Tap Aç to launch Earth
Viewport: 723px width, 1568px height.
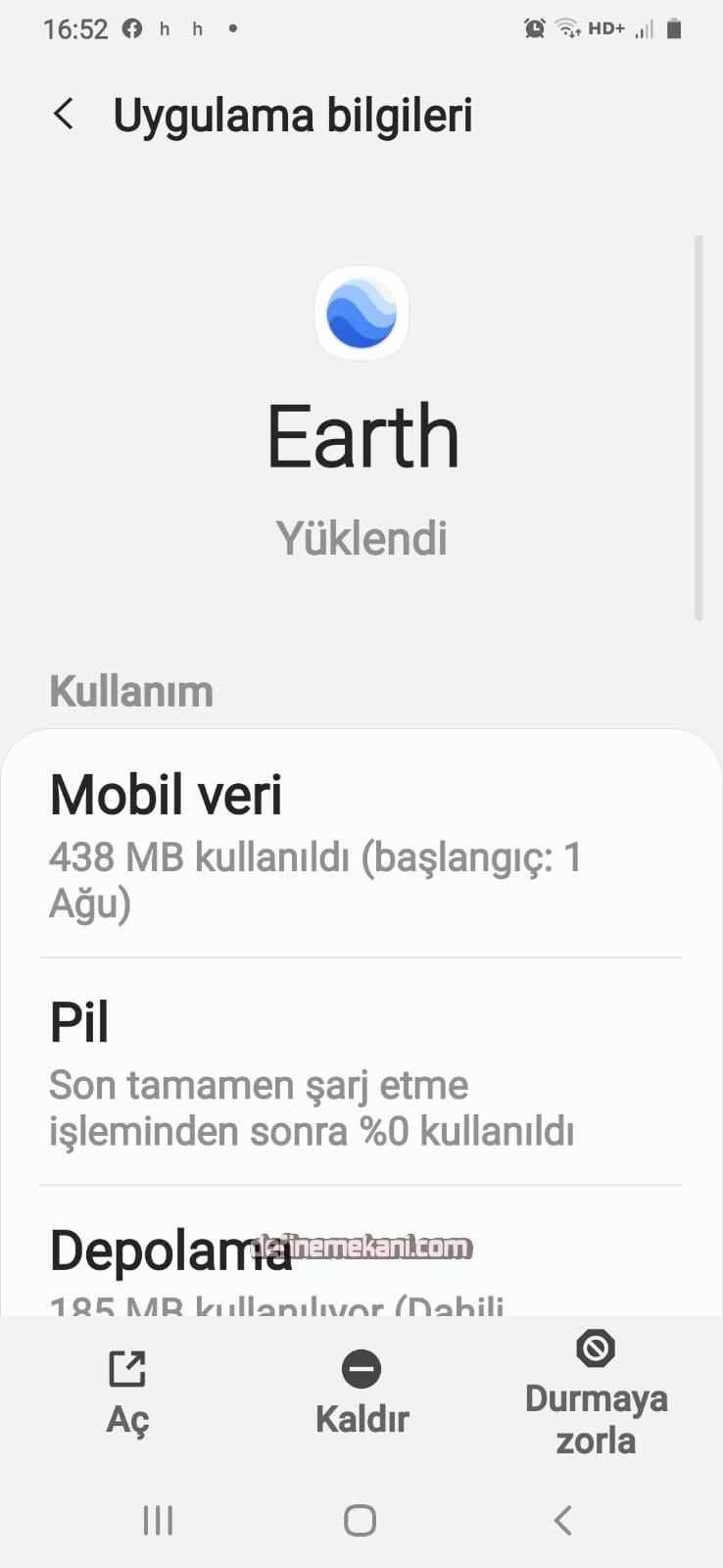pyautogui.click(x=127, y=1392)
